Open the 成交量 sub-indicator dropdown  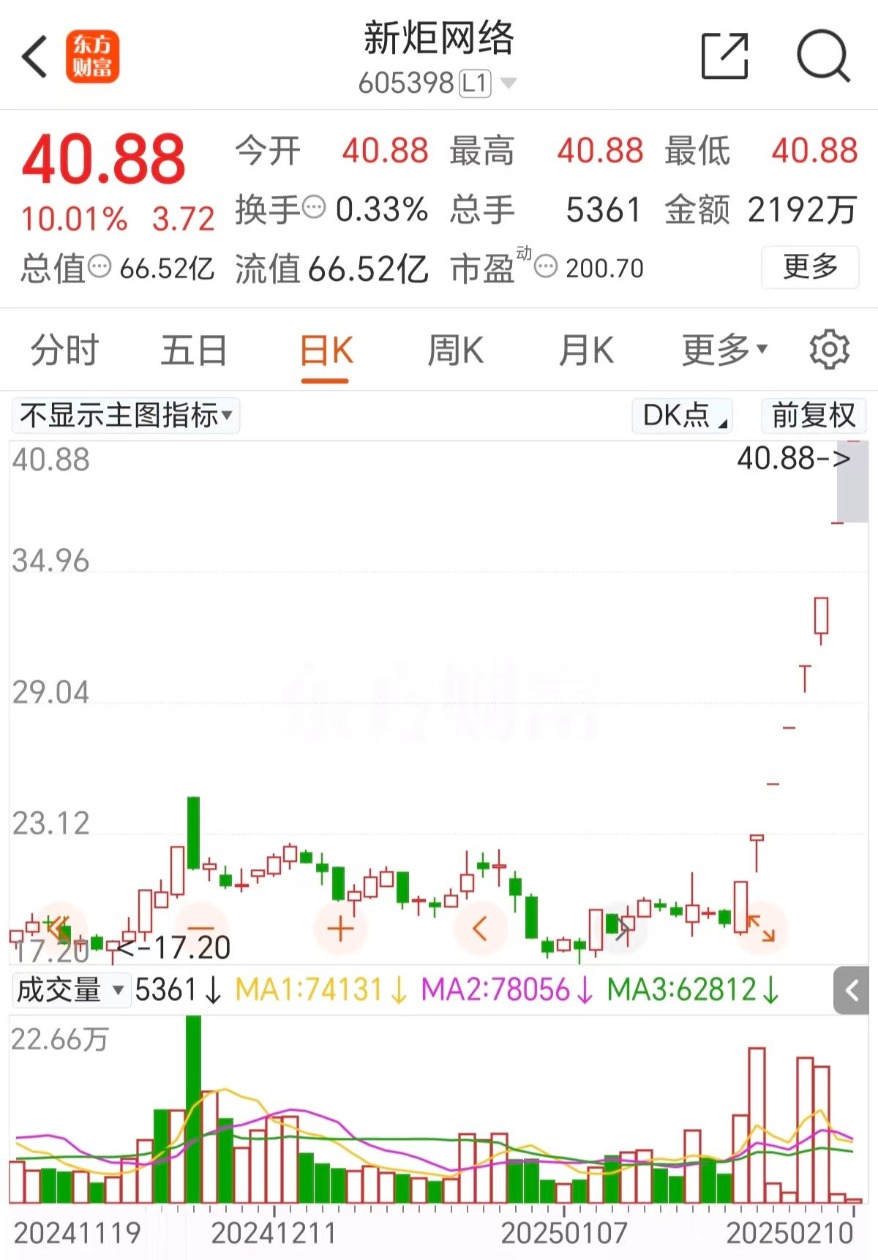70,990
